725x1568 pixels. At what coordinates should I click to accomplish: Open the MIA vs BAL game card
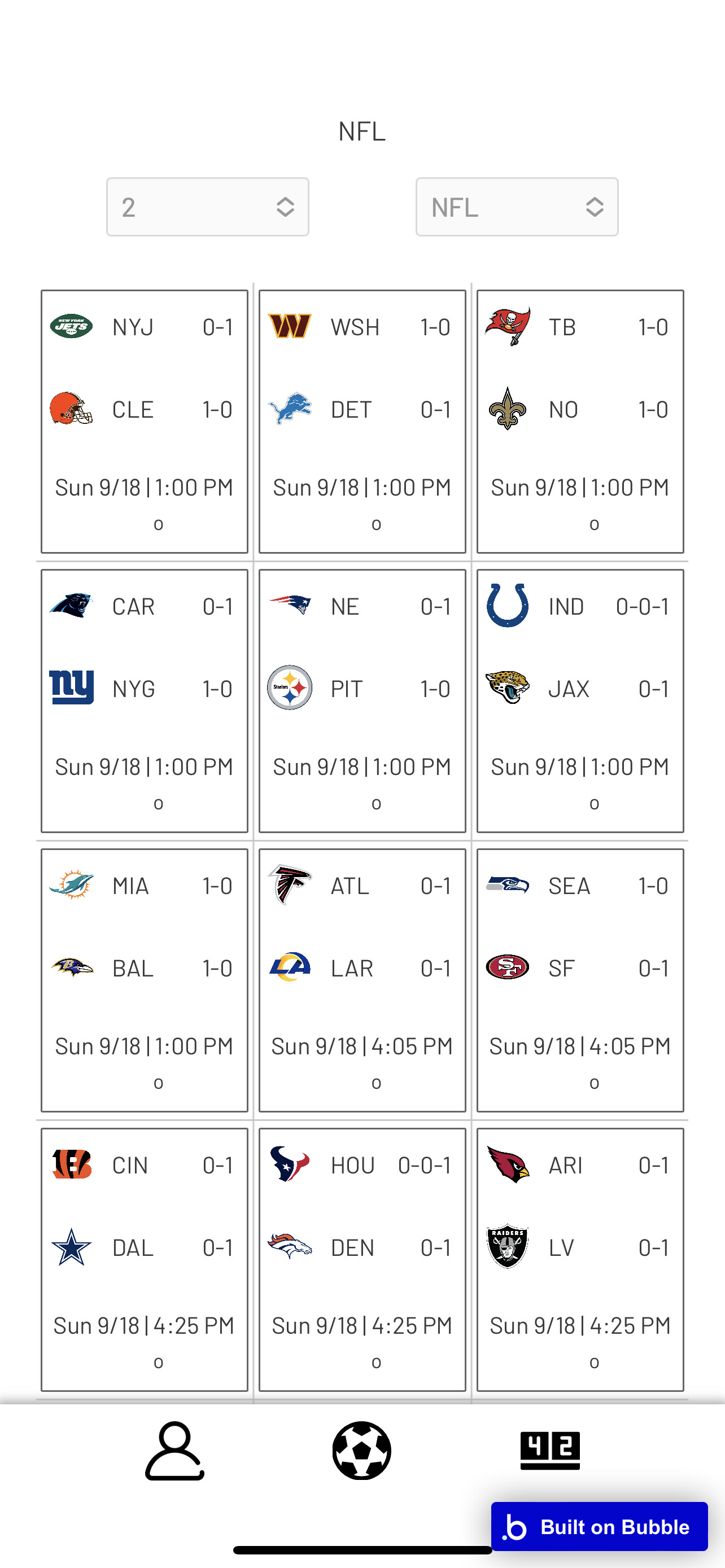coord(145,980)
